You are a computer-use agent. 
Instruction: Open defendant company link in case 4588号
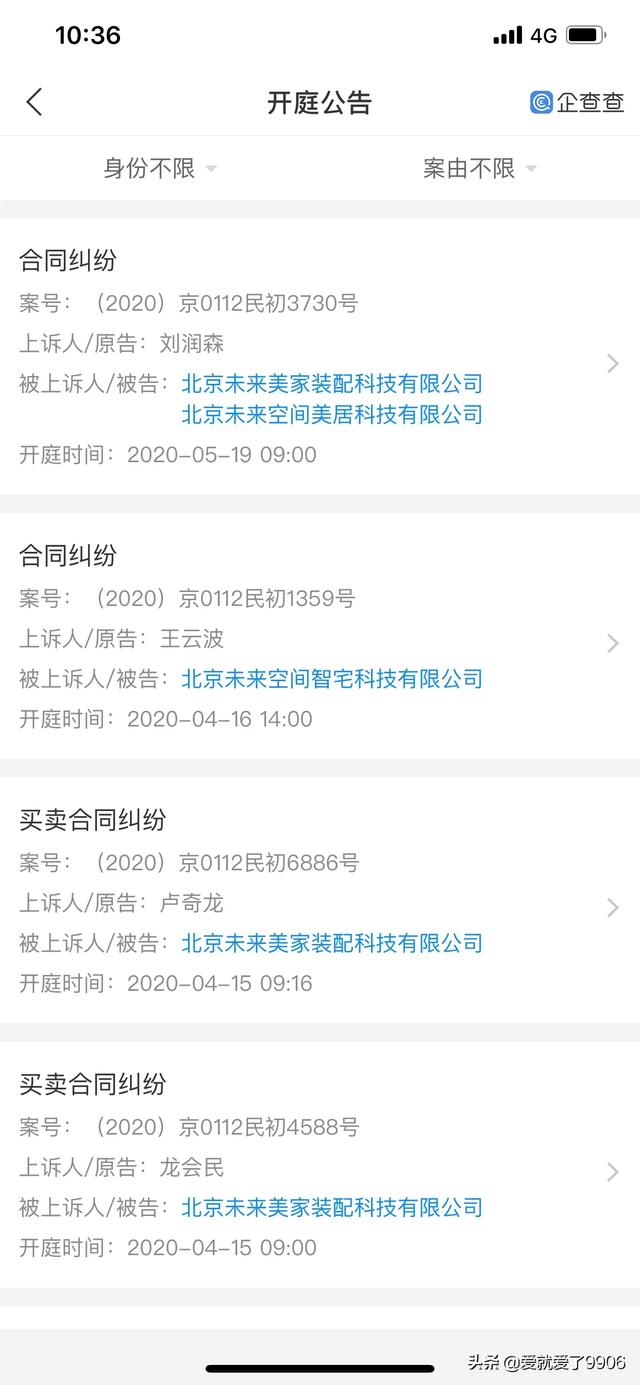click(x=332, y=1207)
